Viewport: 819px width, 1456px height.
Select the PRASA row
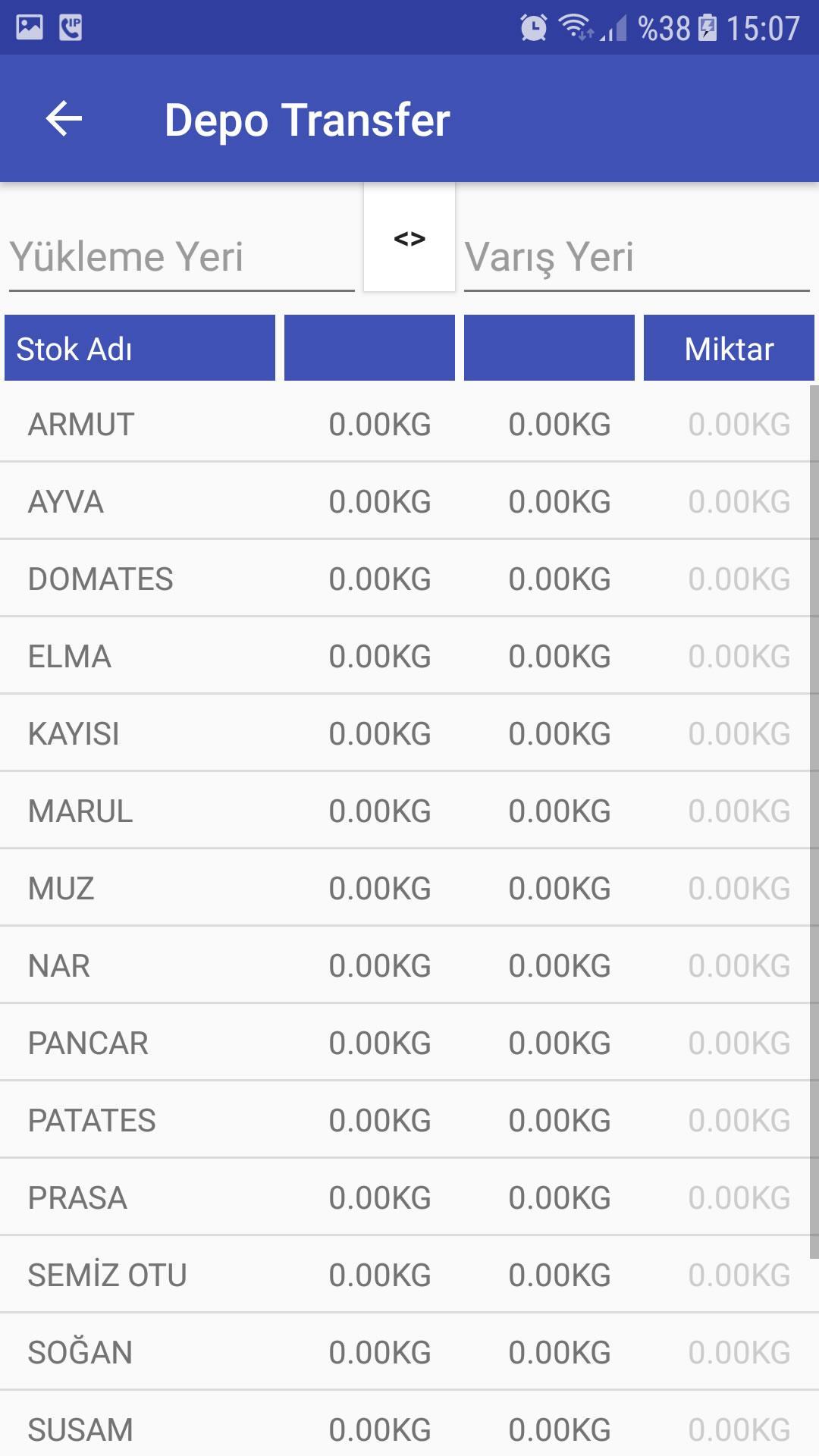(x=409, y=1197)
